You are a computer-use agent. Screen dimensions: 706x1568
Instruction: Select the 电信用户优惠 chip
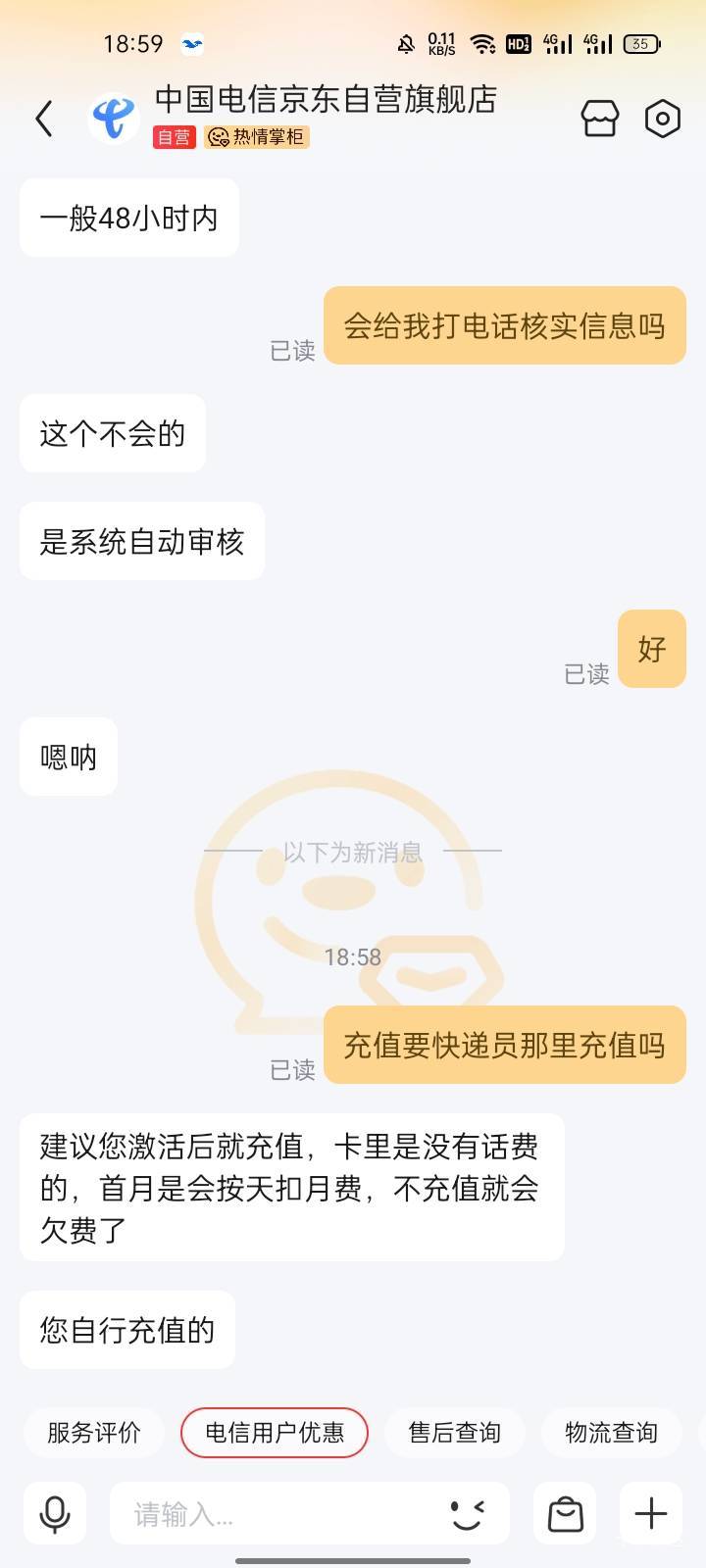(x=275, y=1433)
